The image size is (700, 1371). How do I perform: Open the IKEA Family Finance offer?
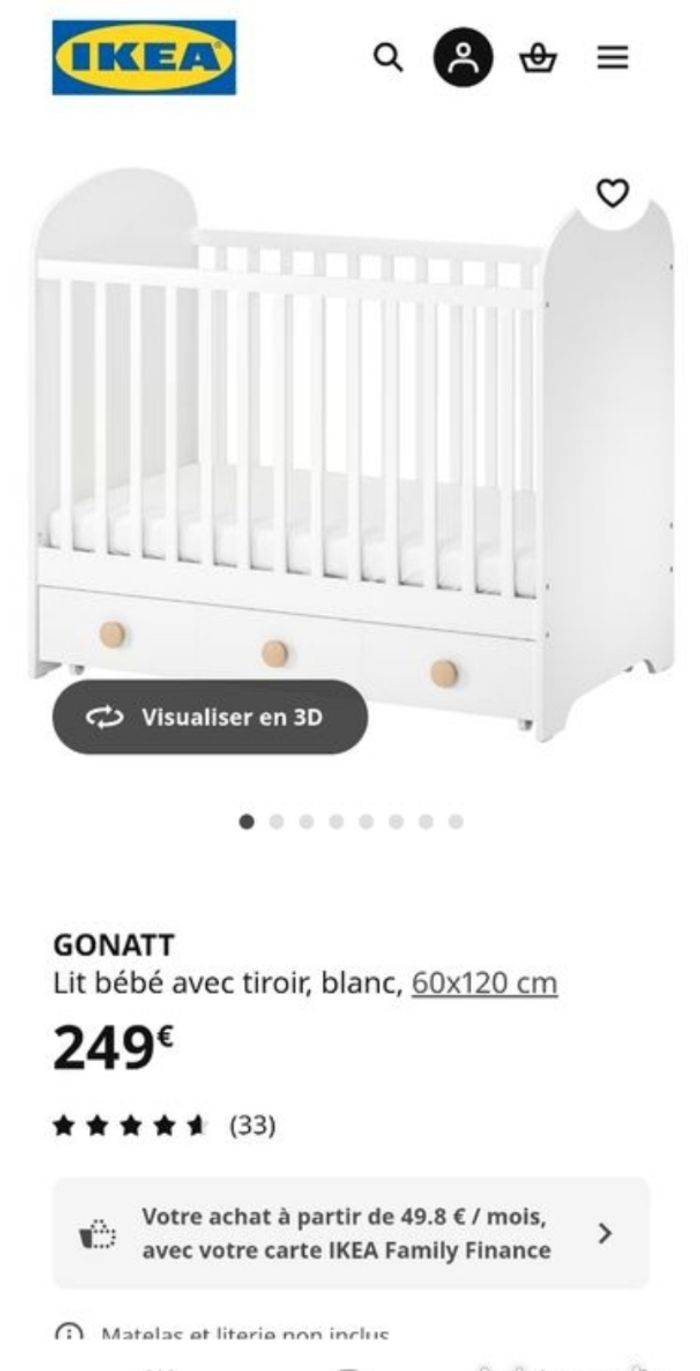pyautogui.click(x=350, y=1233)
